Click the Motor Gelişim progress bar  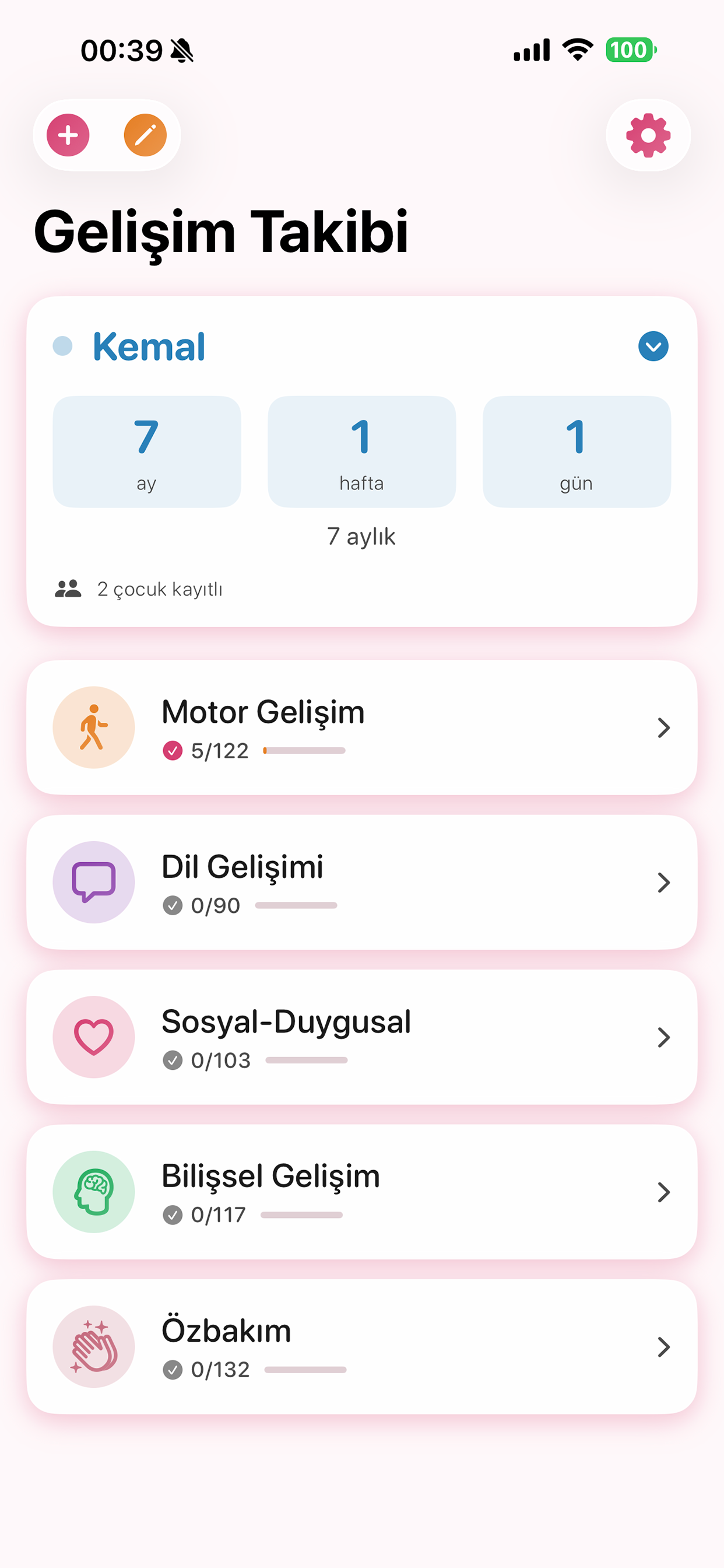(x=304, y=750)
